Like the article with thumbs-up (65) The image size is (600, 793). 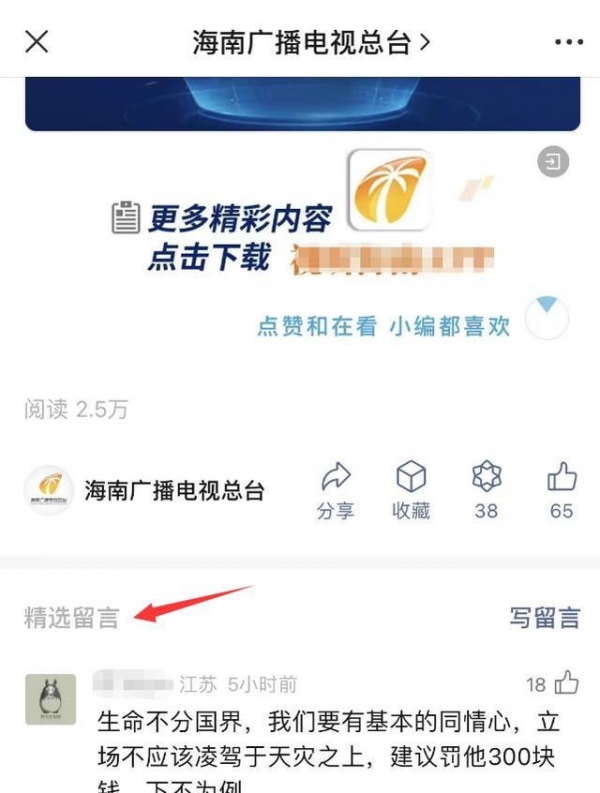coord(562,490)
